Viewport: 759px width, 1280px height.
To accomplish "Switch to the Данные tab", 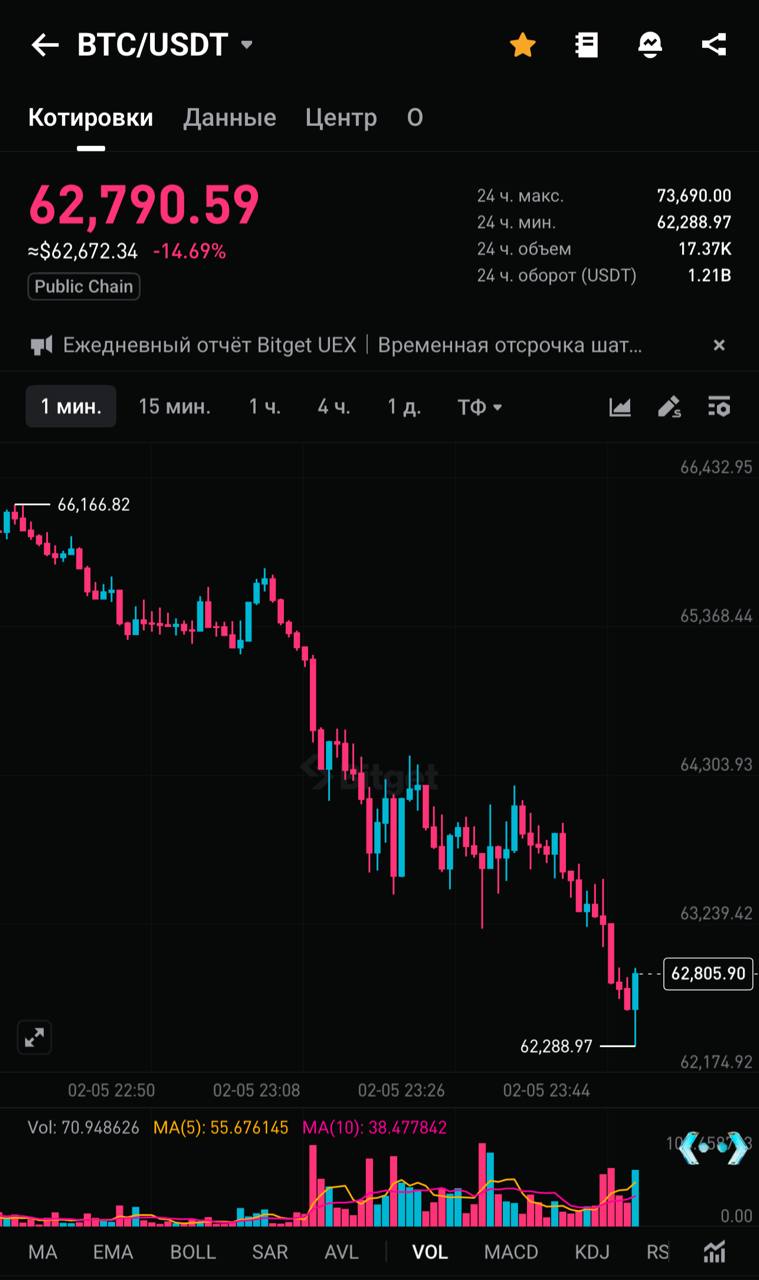I will pos(229,118).
